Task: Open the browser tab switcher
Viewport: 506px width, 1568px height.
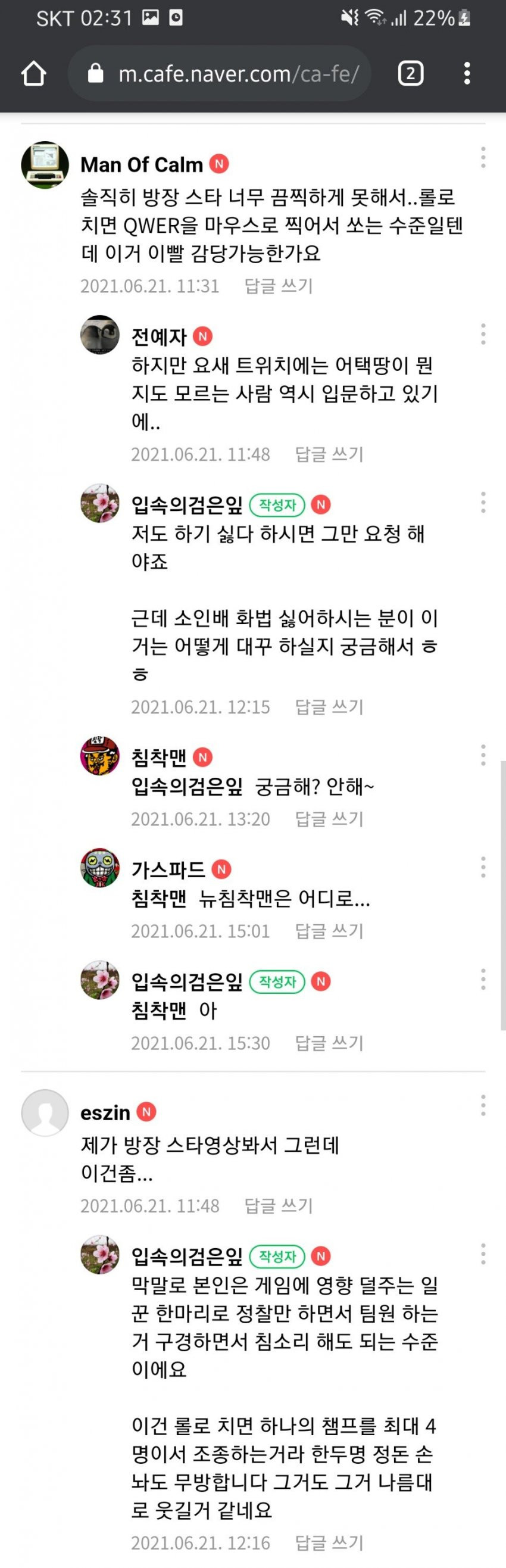Action: [411, 74]
